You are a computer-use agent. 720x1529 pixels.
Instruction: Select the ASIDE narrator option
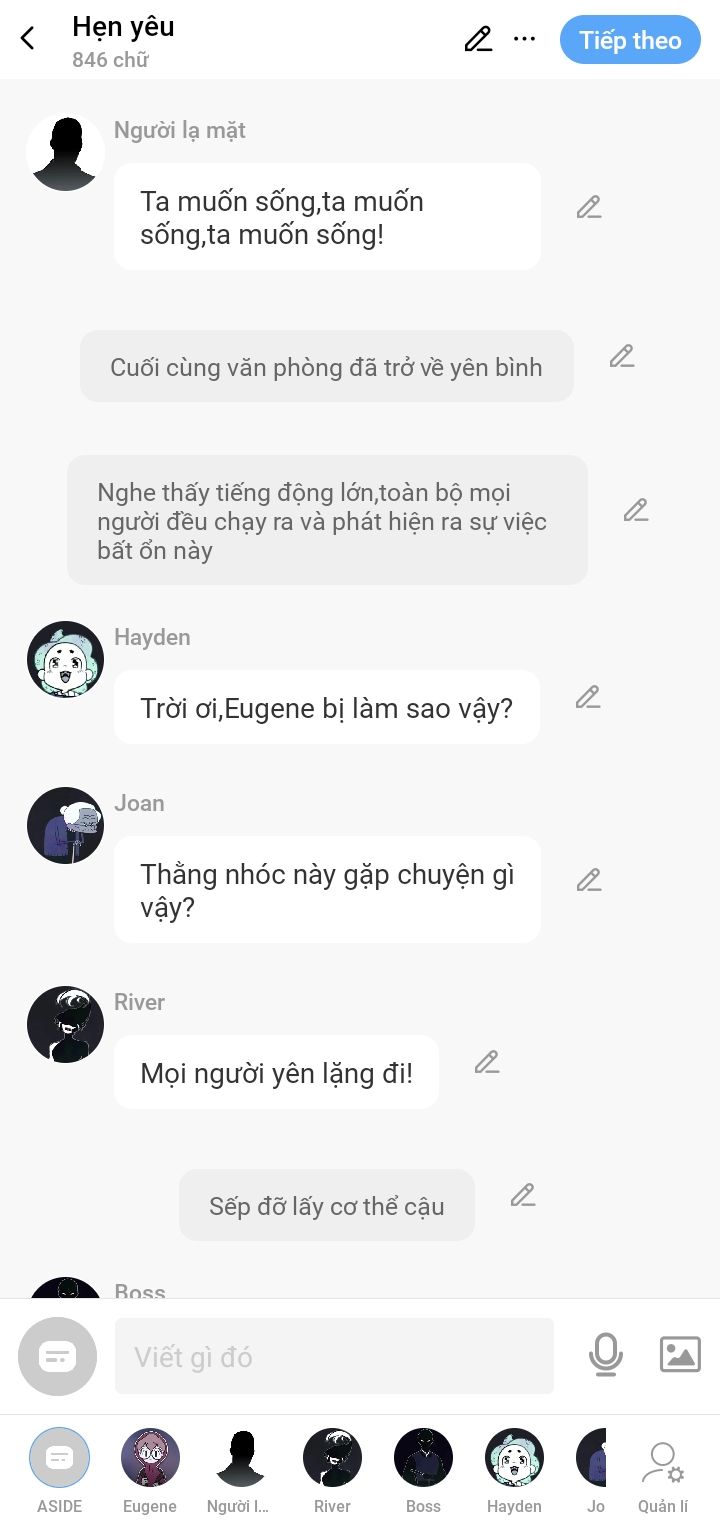tap(59, 1457)
